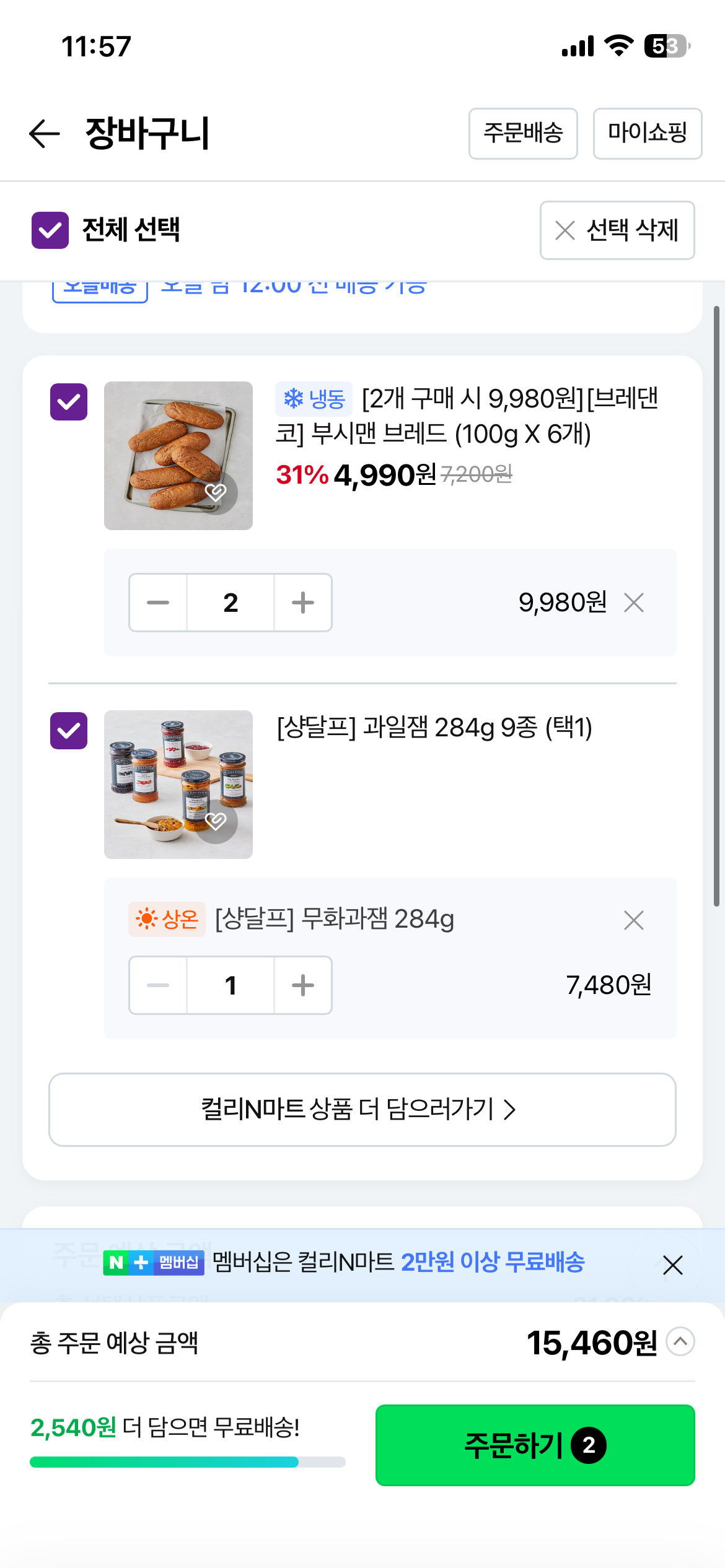
Task: Tap the green 주문하기 button
Action: [535, 1445]
